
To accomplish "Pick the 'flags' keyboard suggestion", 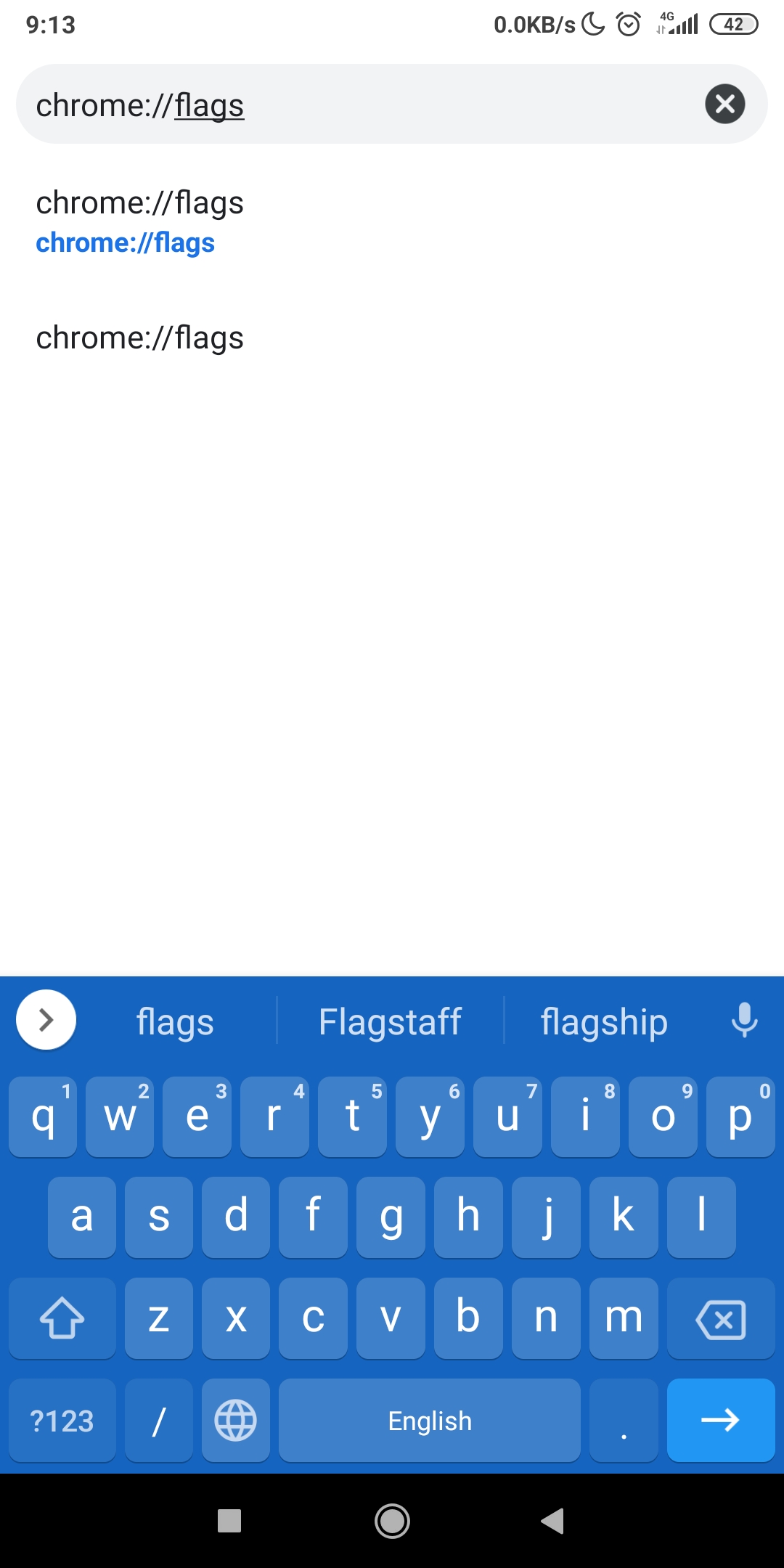I will pos(175,1022).
